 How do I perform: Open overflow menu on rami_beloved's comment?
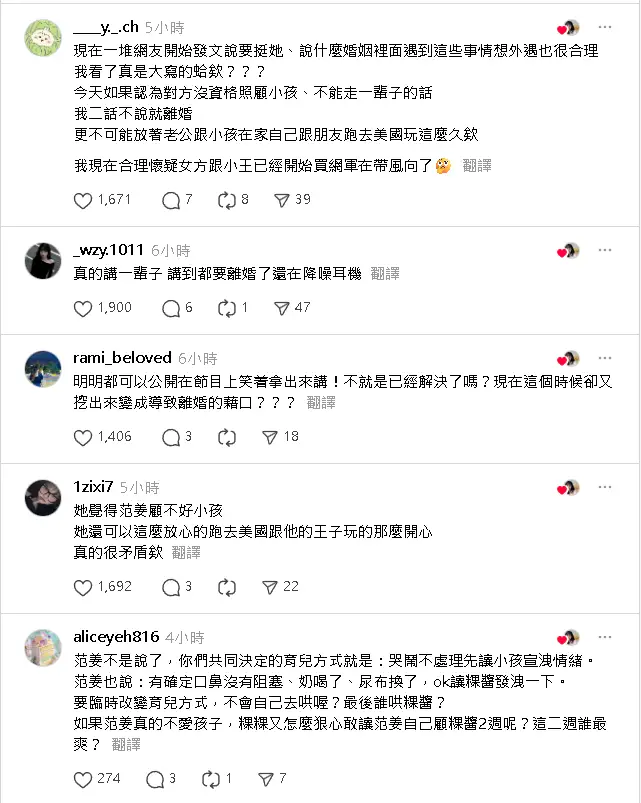(x=605, y=357)
